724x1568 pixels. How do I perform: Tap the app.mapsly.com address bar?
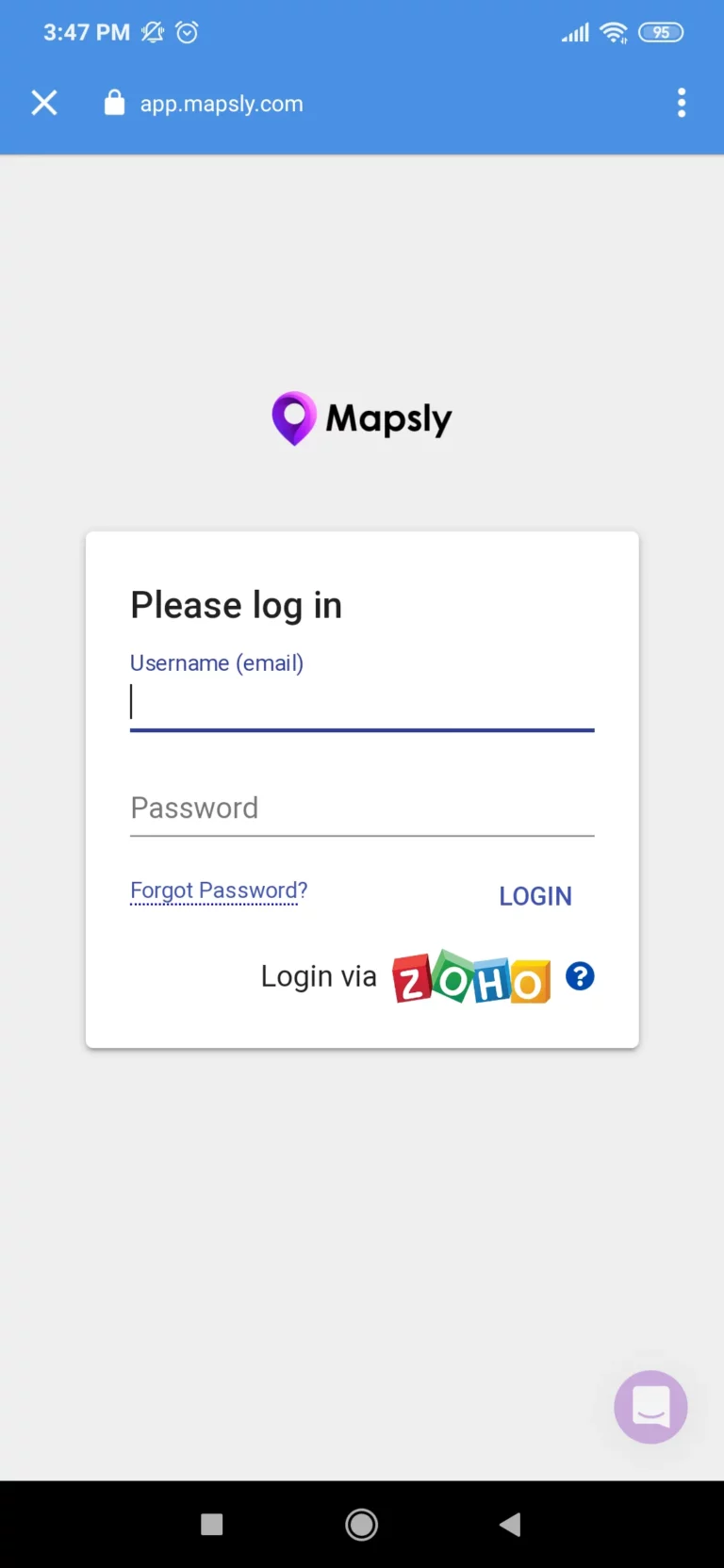[222, 104]
